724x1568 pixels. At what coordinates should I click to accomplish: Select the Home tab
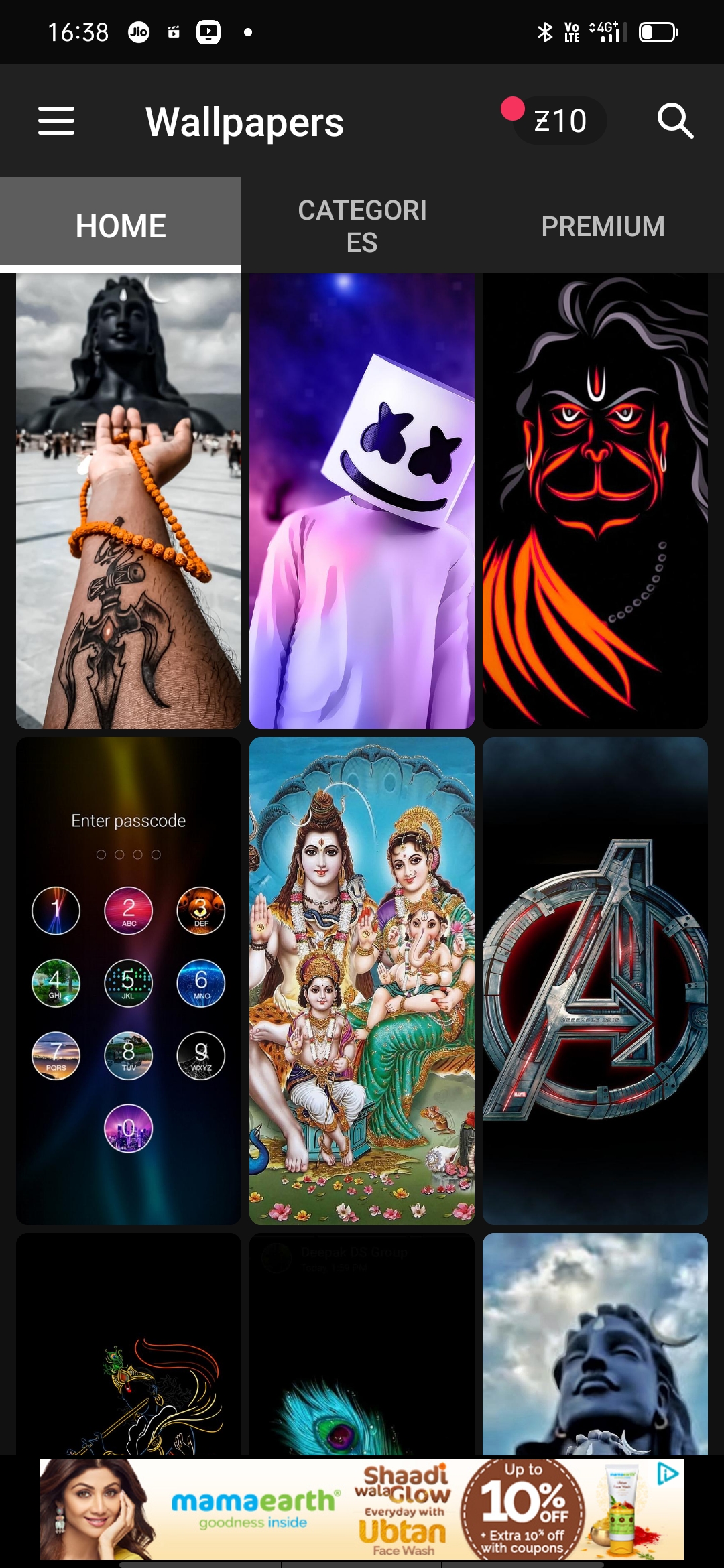[x=121, y=226]
